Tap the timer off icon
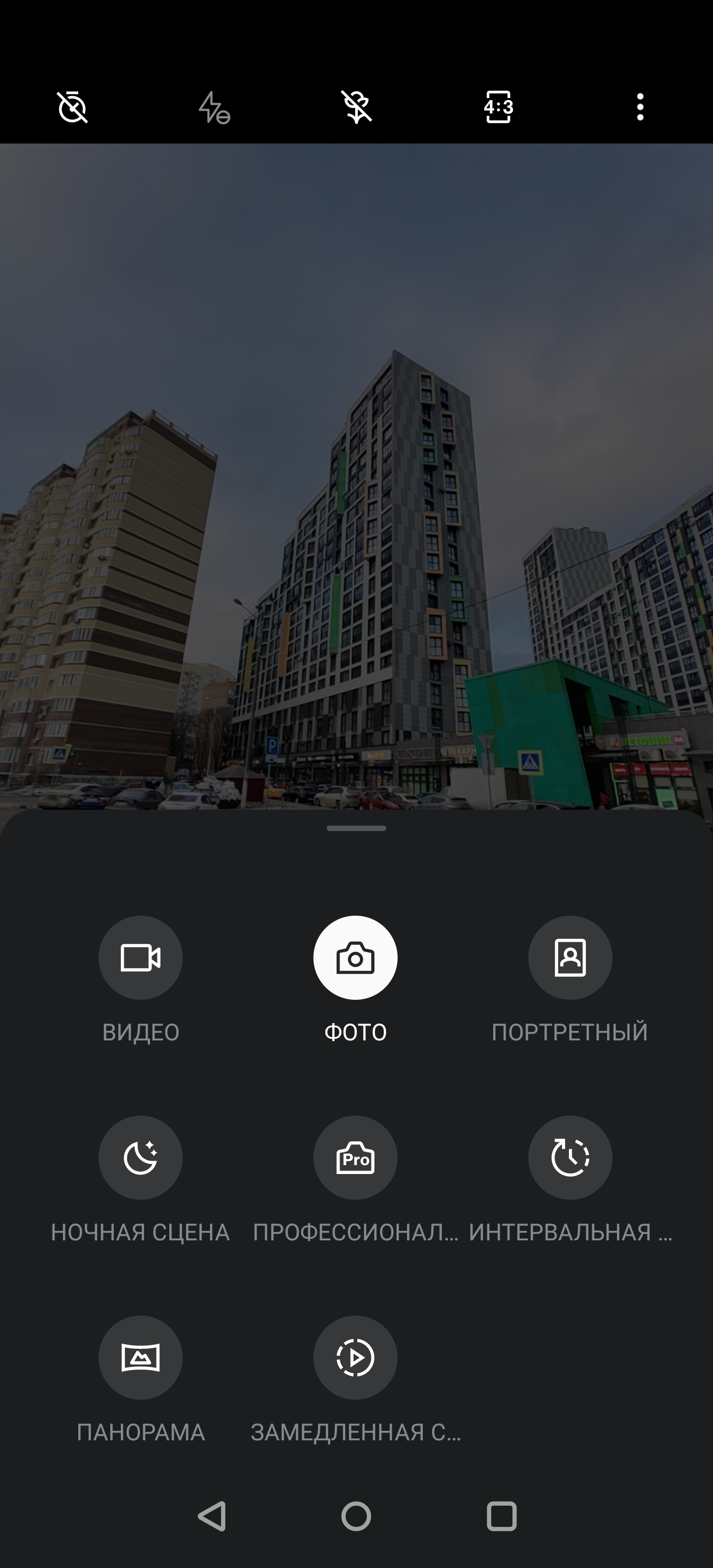The width and height of the screenshot is (713, 1568). [72, 107]
